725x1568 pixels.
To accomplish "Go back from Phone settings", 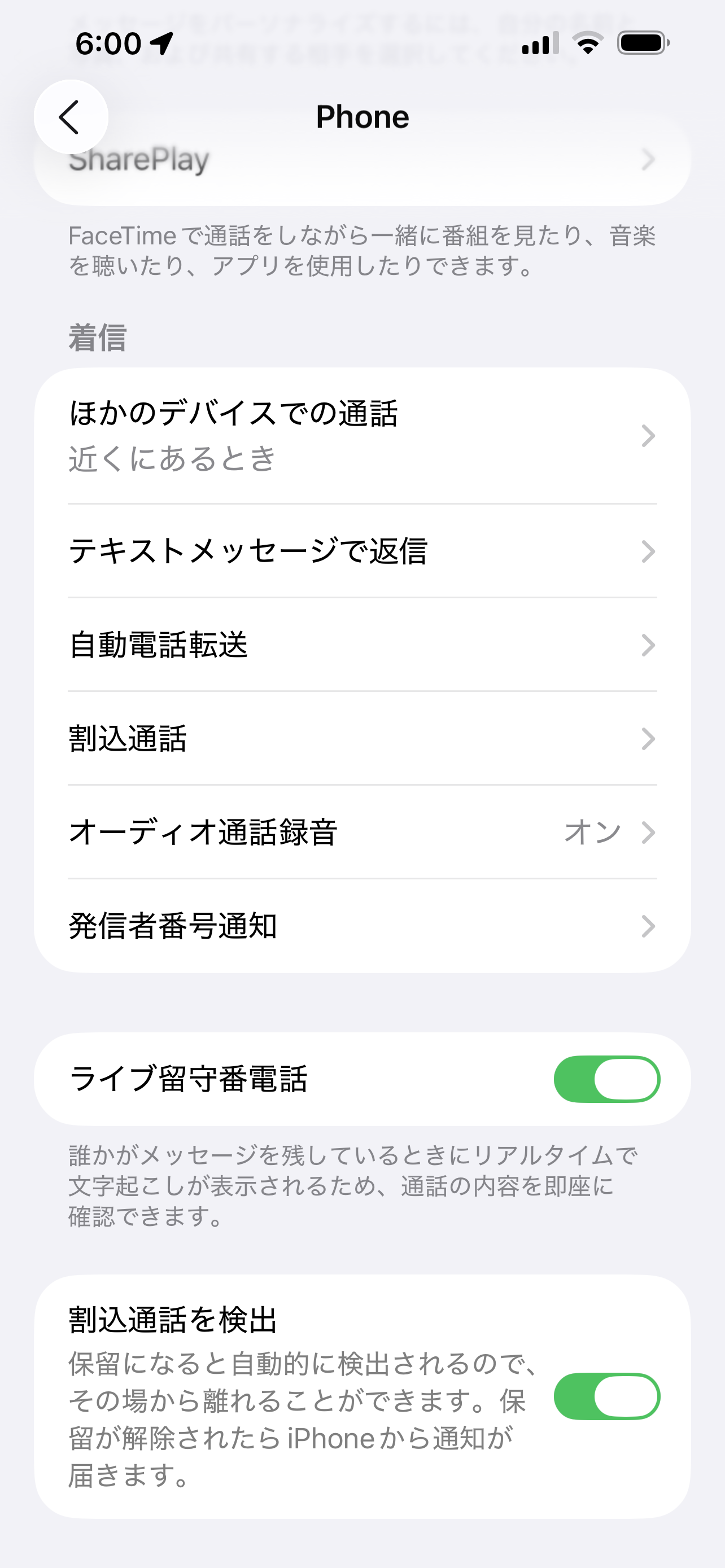I will click(x=71, y=117).
